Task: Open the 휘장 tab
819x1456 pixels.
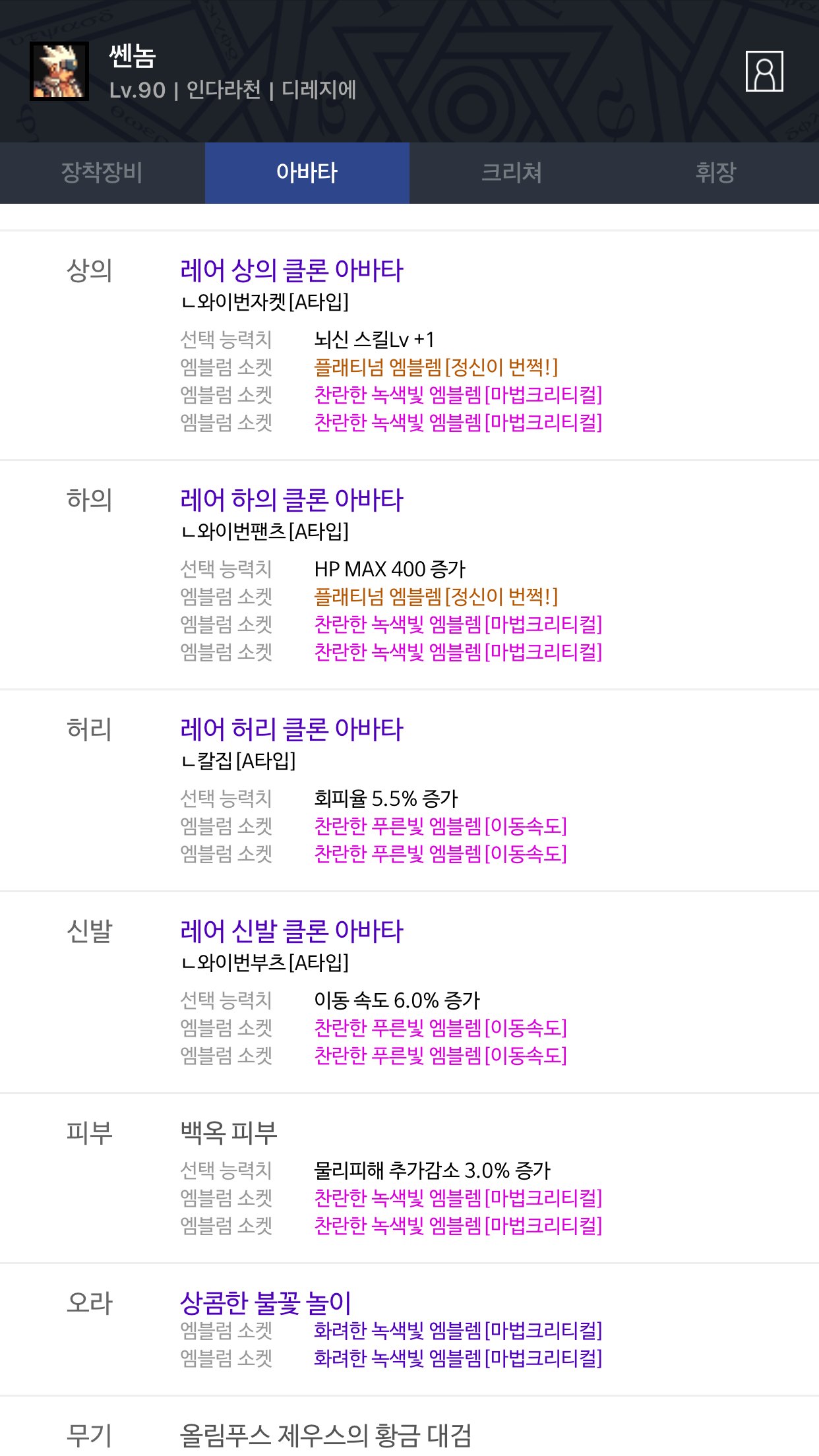Action: pyautogui.click(x=716, y=173)
